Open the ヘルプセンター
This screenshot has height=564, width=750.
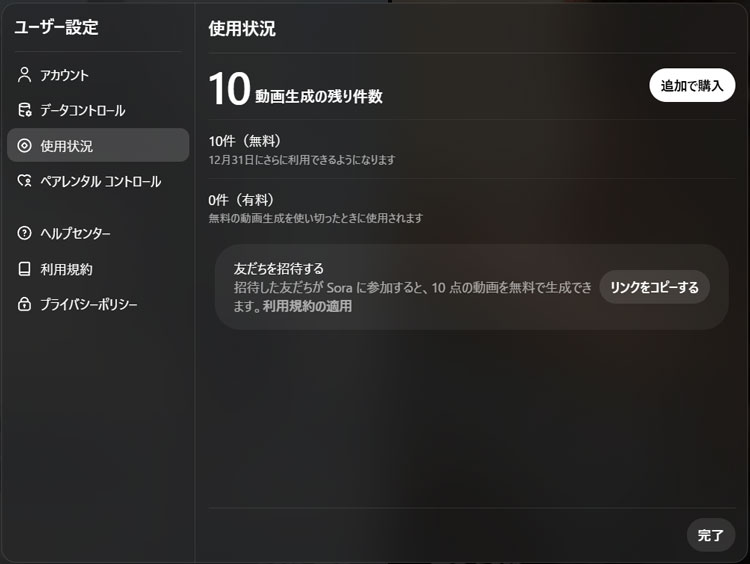point(75,233)
